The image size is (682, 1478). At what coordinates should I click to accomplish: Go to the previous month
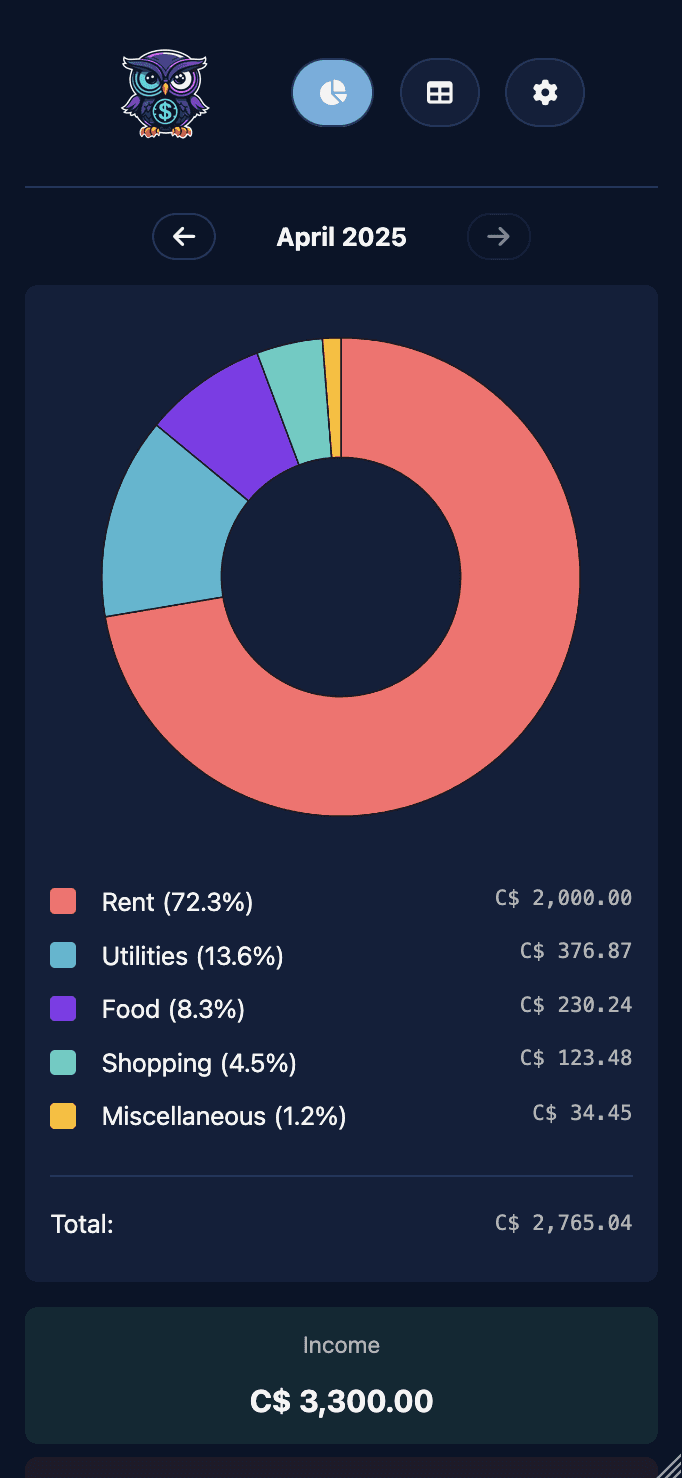coord(184,237)
